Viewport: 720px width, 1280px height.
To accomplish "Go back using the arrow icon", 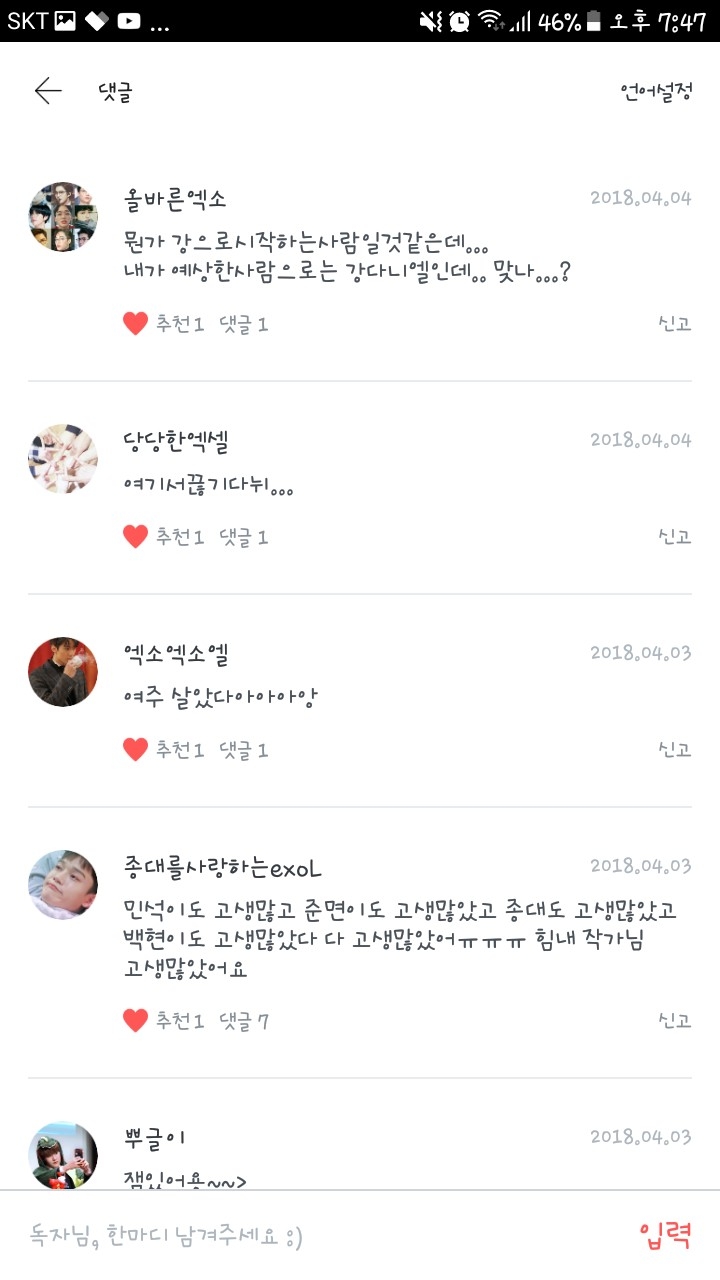I will [x=48, y=91].
